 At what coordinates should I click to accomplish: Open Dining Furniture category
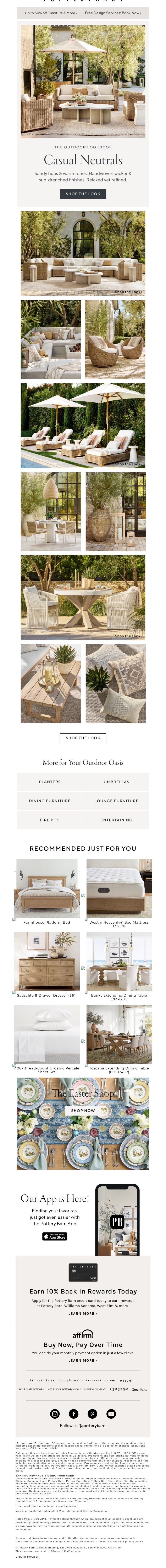click(50, 801)
